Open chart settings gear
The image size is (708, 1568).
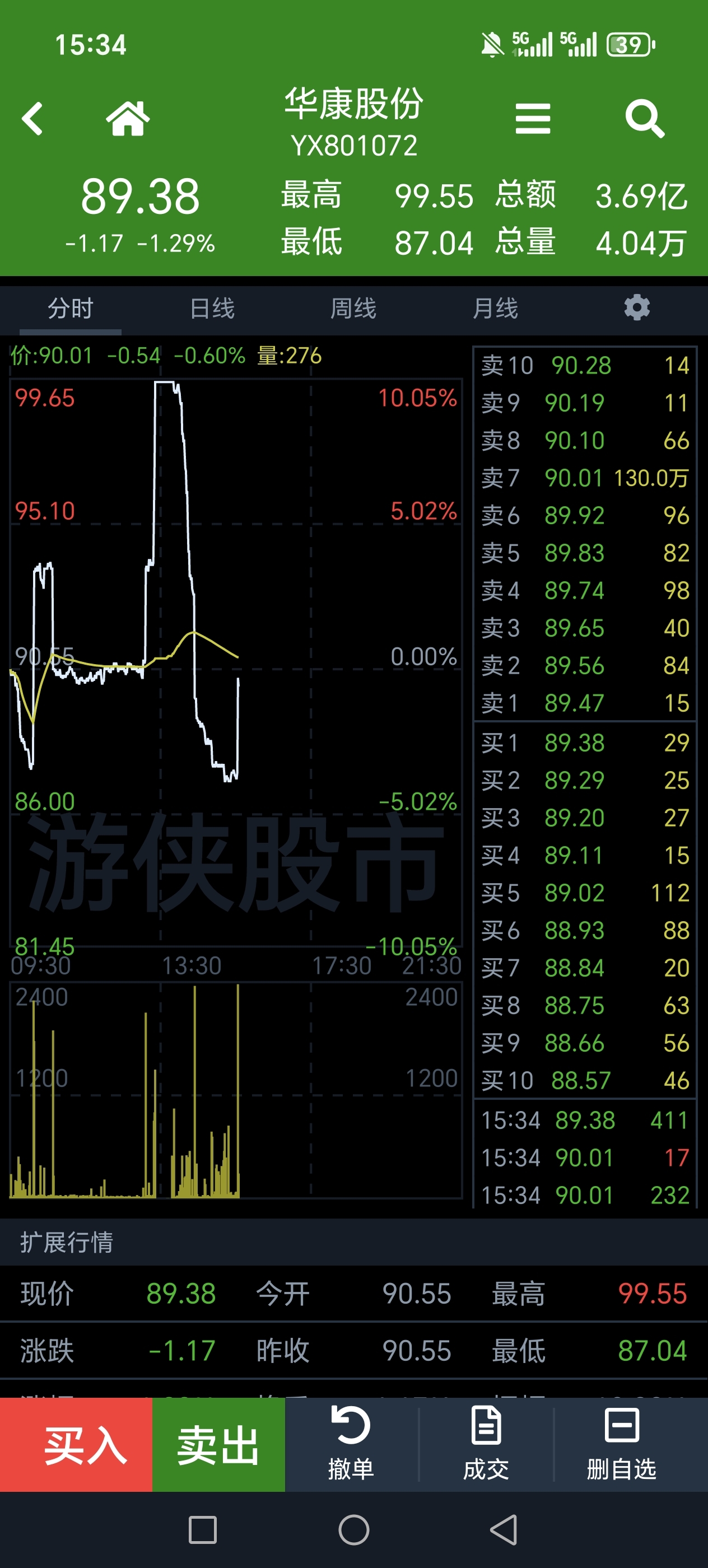[637, 308]
